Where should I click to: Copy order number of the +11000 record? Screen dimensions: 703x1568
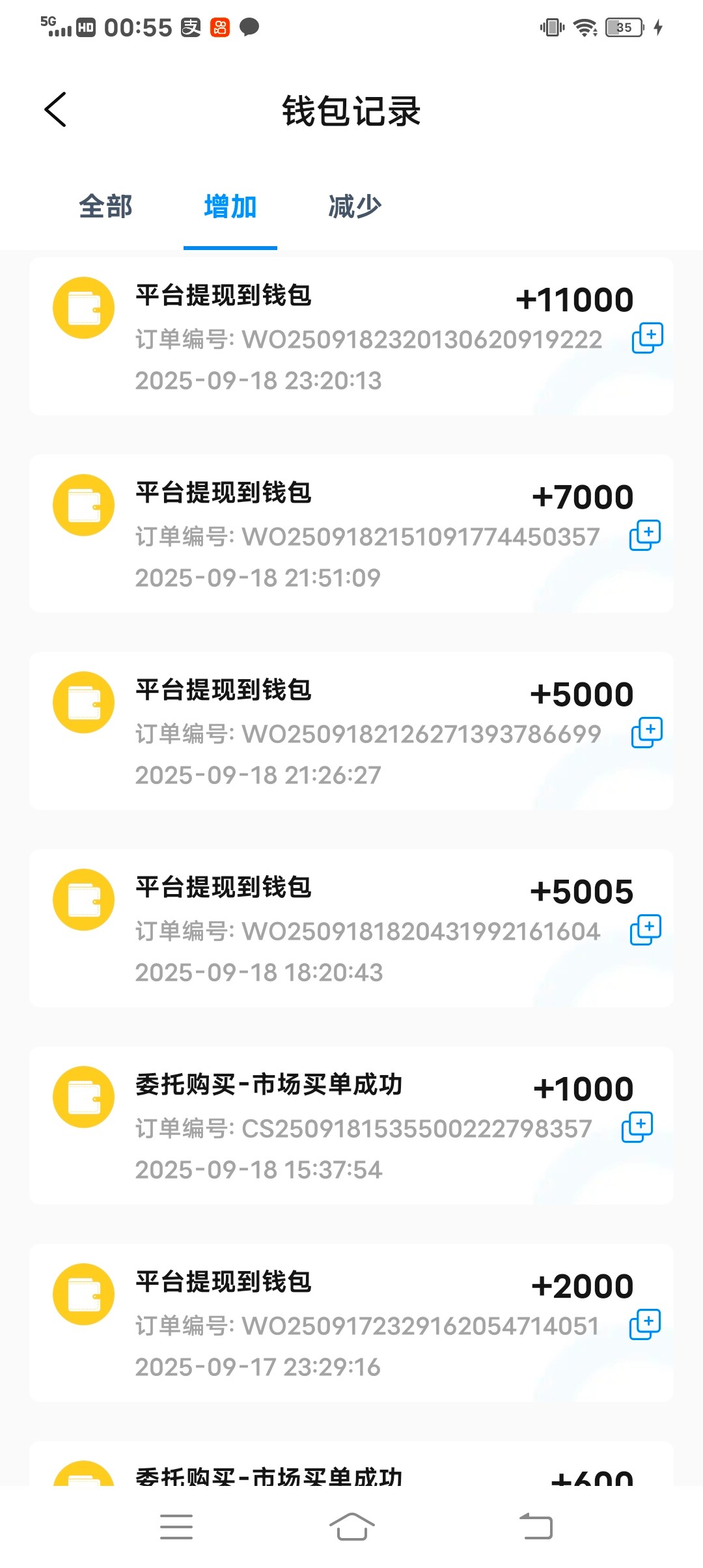(x=648, y=338)
